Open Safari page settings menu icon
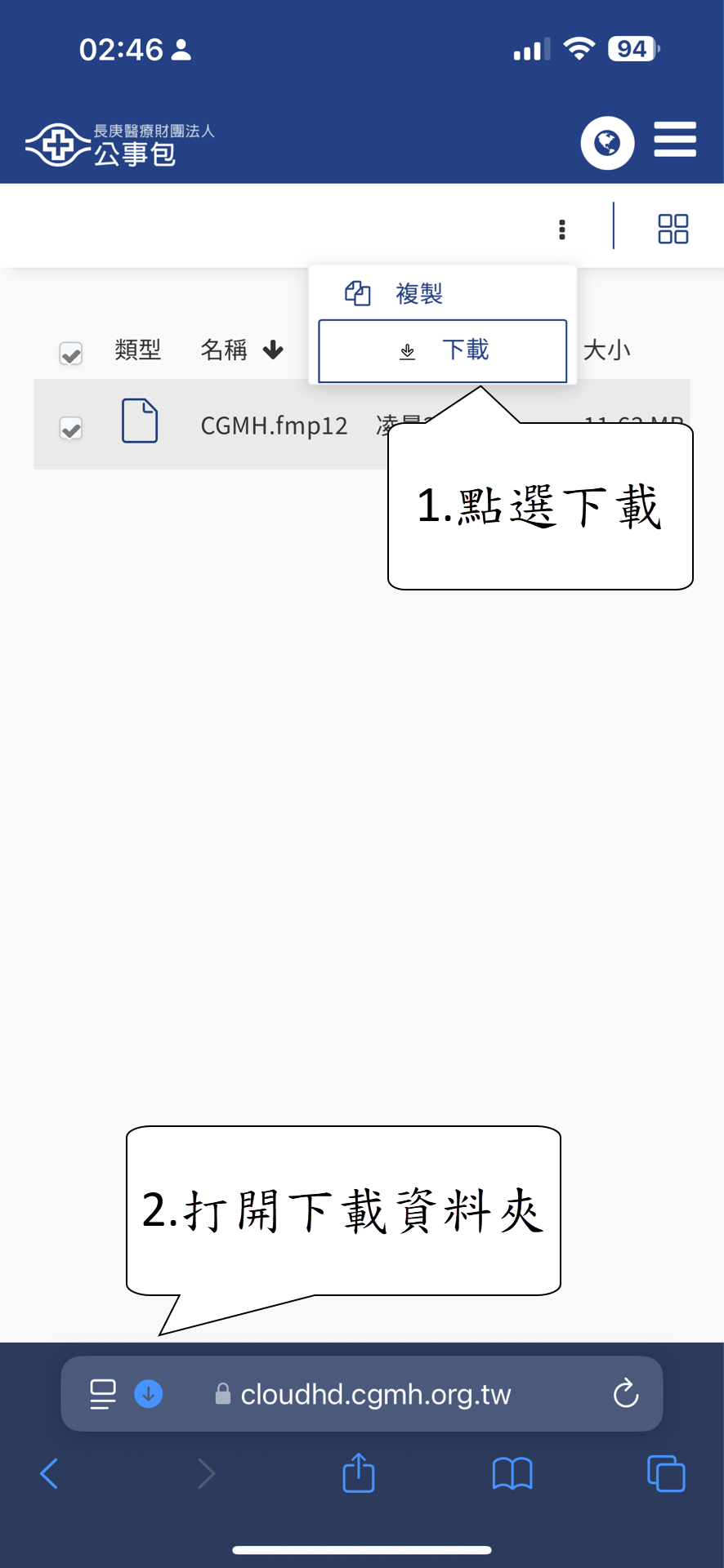 (103, 1394)
